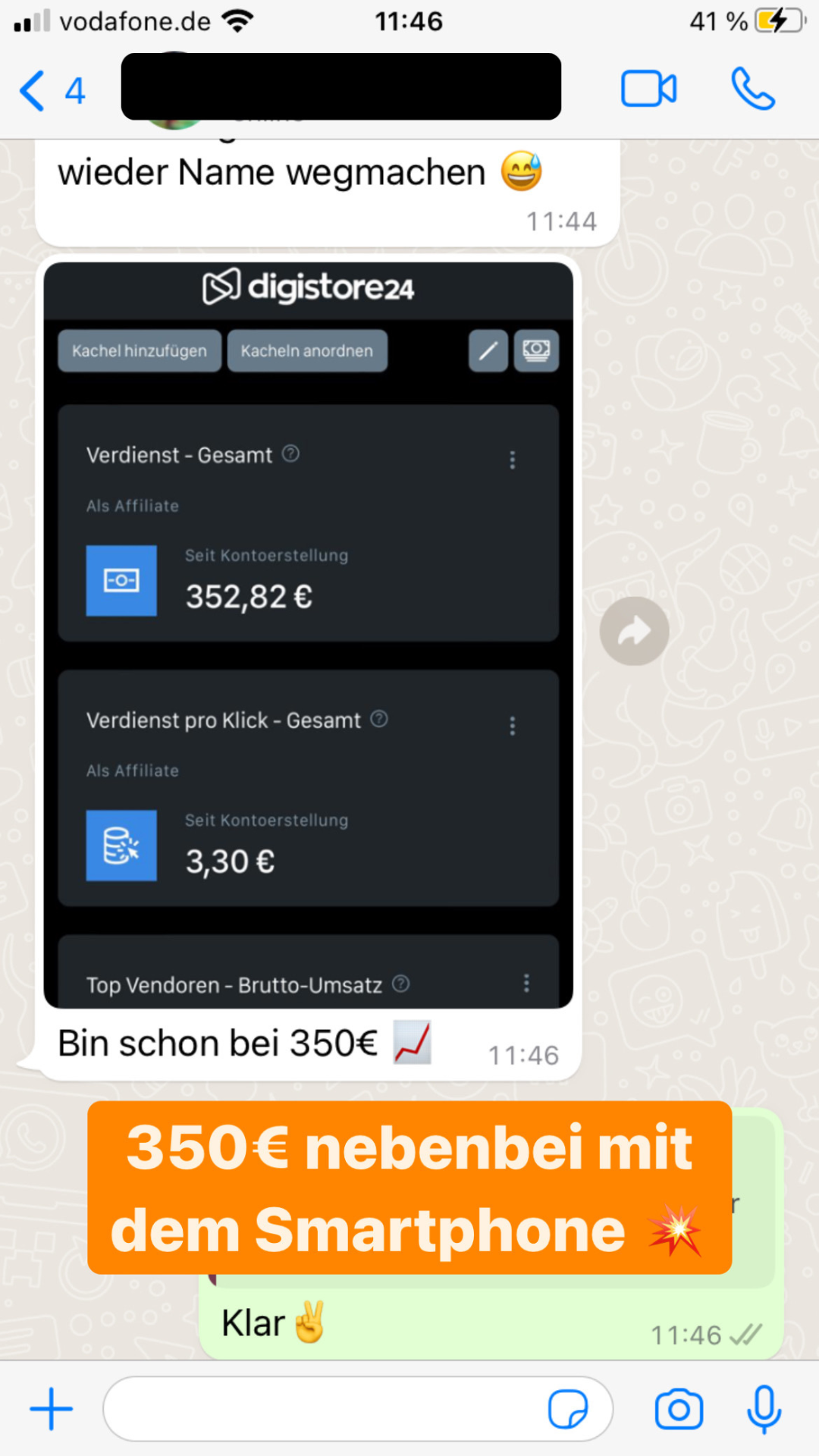Viewport: 819px width, 1456px height.
Task: Start a voice call
Action: pos(752,89)
